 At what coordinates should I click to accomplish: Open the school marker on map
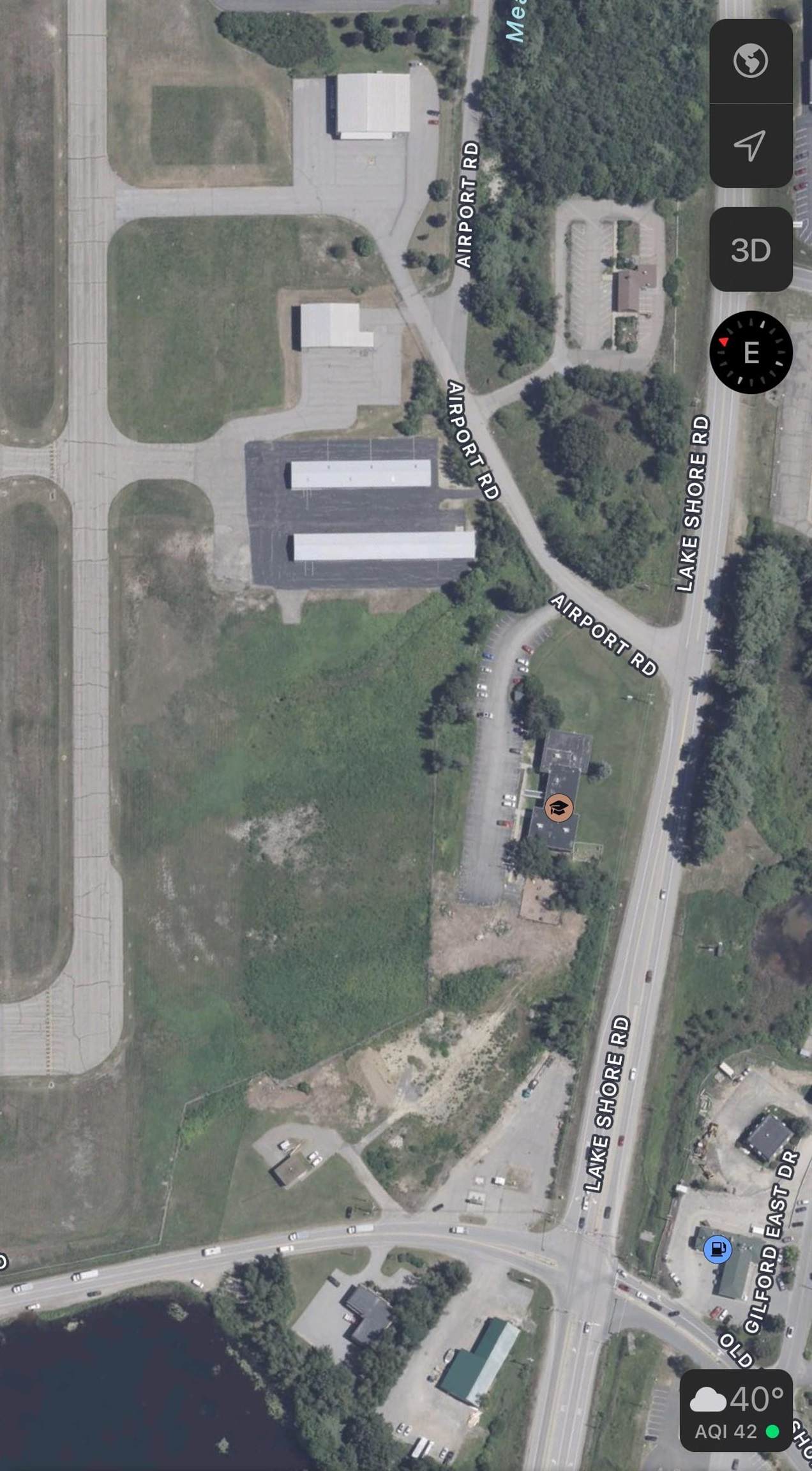pos(559,808)
